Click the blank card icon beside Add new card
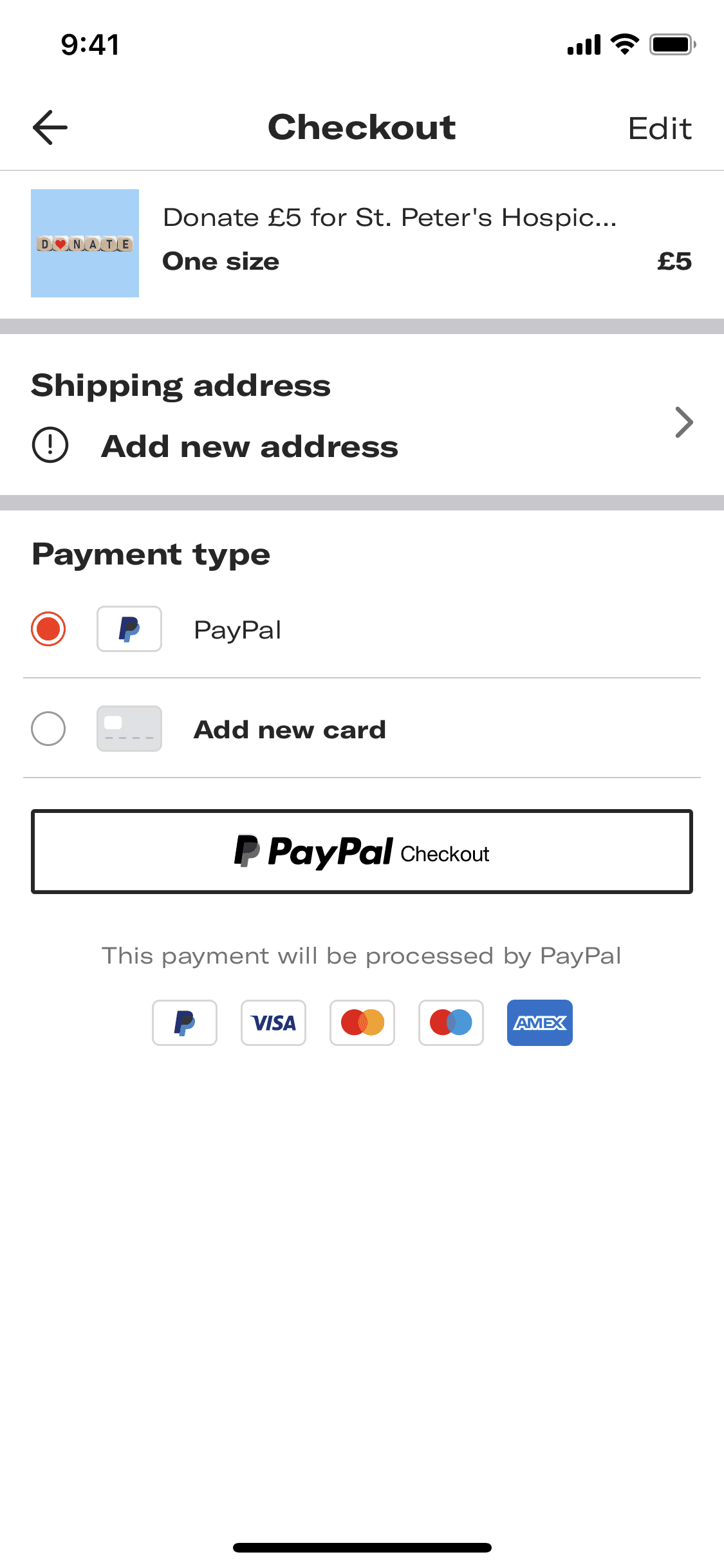724x1568 pixels. pos(129,729)
